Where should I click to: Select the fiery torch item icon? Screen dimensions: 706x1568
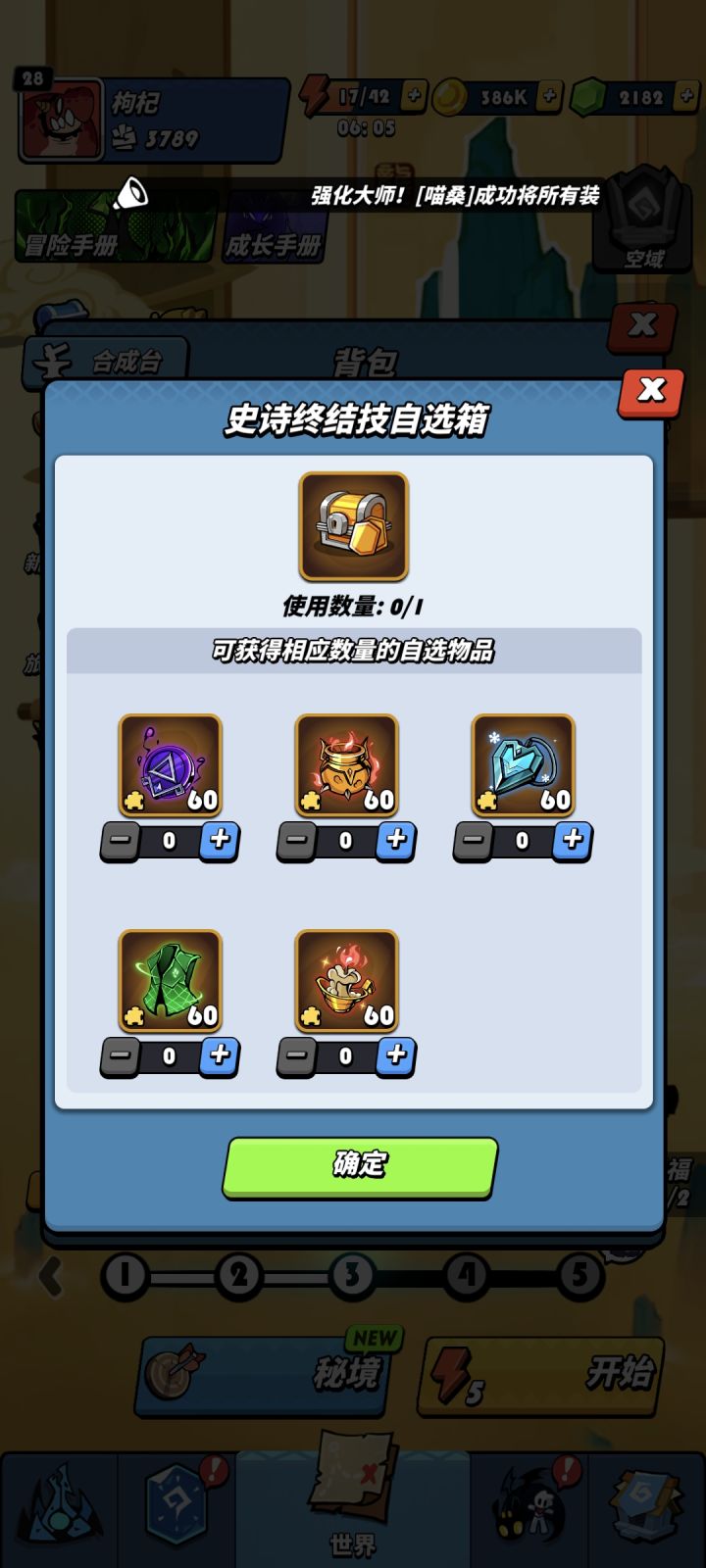pos(345,984)
